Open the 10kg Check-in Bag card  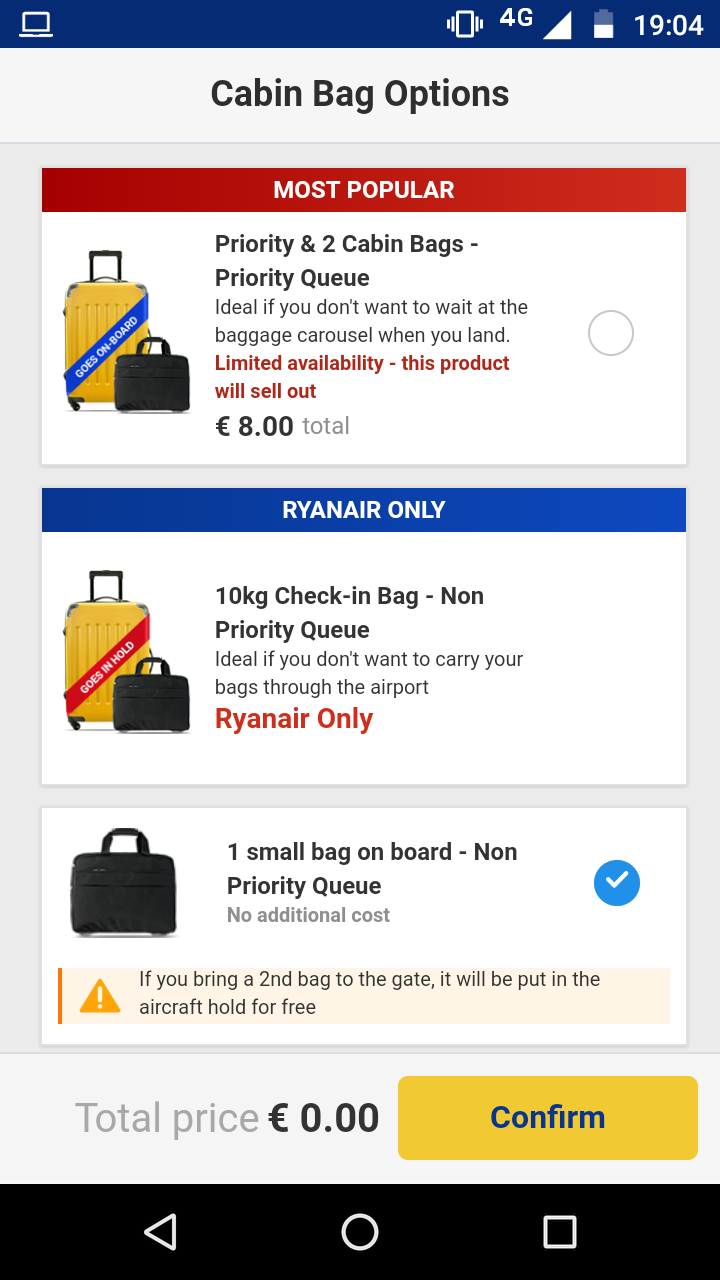[x=364, y=636]
